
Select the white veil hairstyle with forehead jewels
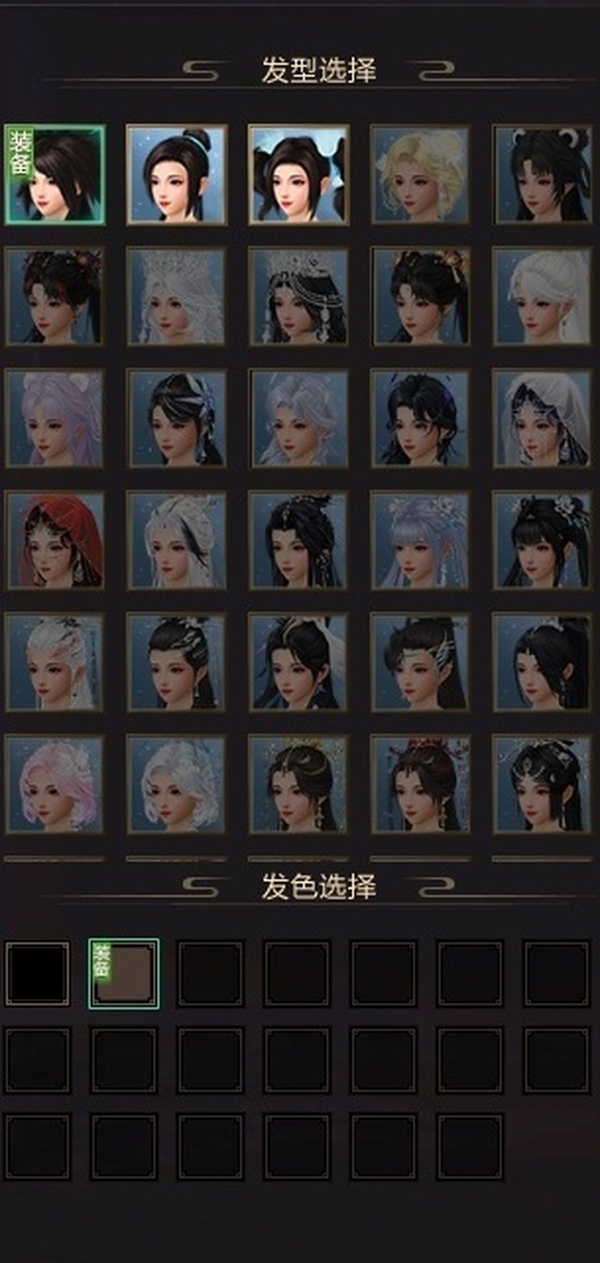(542, 418)
